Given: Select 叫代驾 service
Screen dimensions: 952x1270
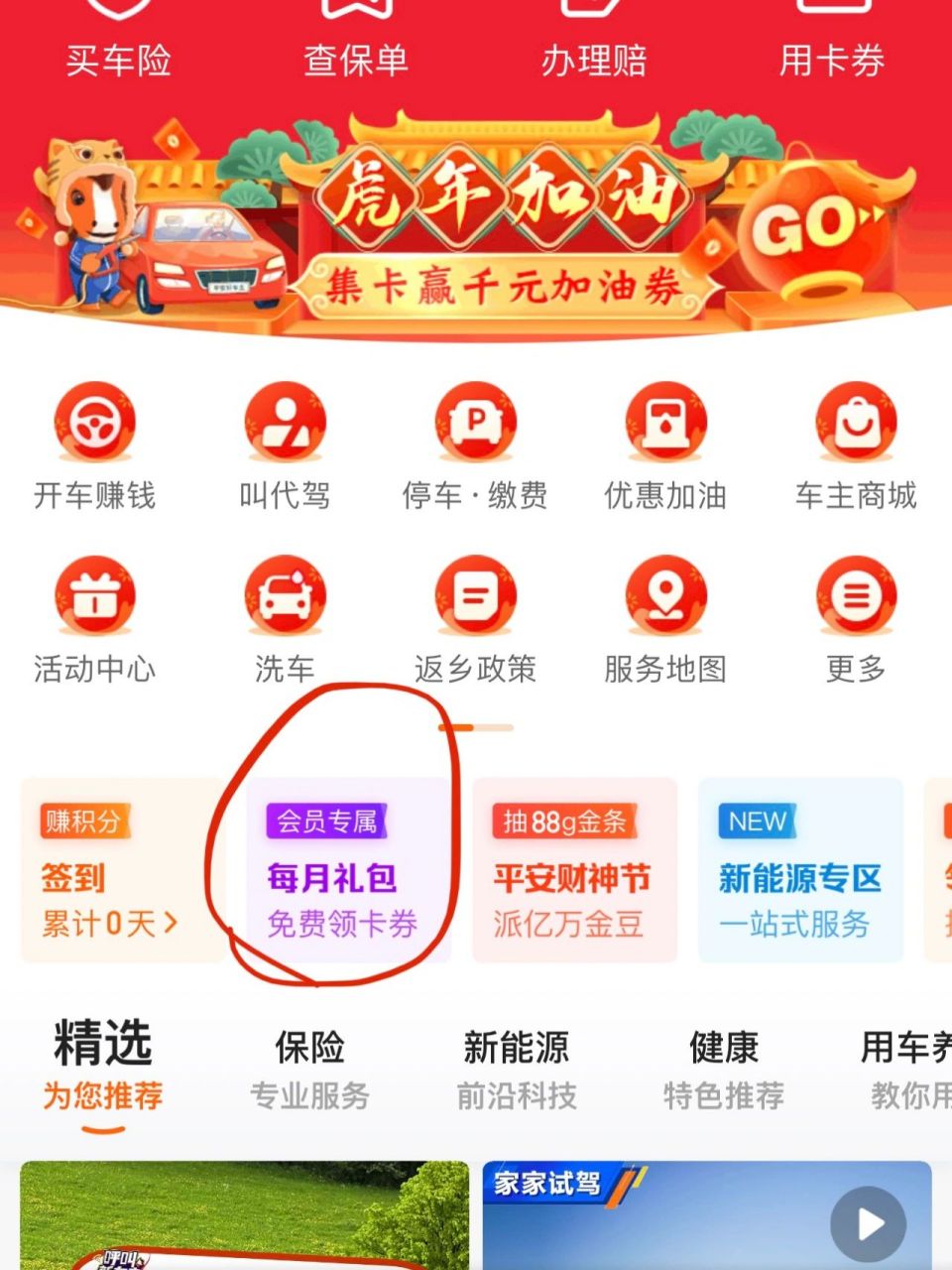Looking at the screenshot, I should [286, 446].
